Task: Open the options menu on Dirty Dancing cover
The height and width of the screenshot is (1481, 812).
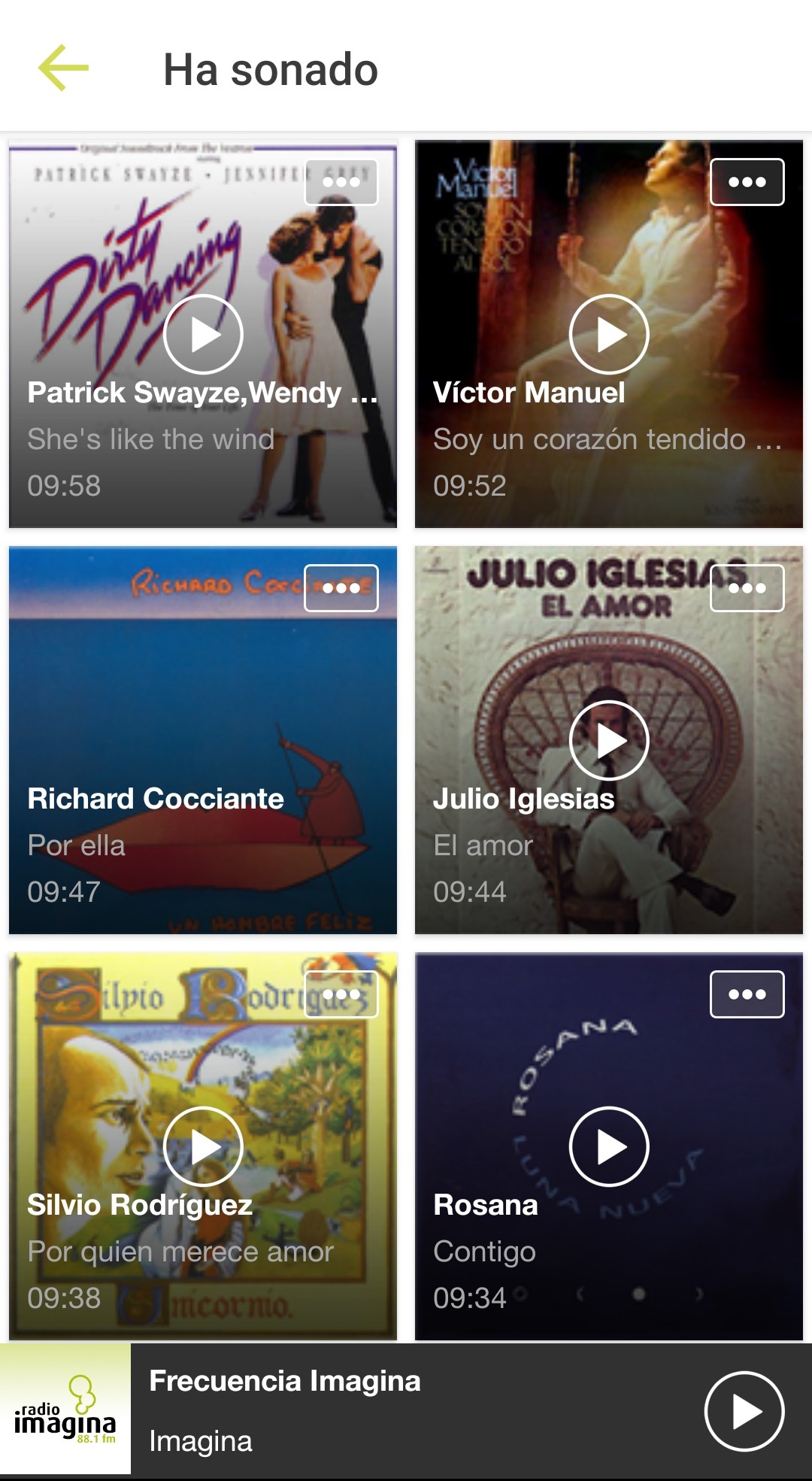Action: pos(341,181)
